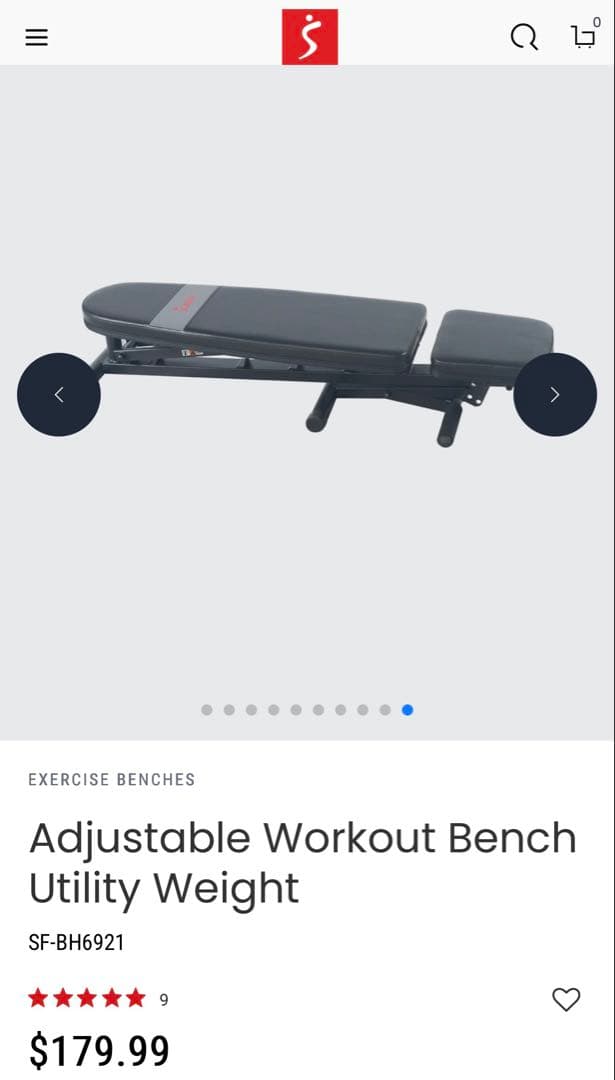Open the hamburger menu
This screenshot has height=1080, width=615.
point(37,37)
